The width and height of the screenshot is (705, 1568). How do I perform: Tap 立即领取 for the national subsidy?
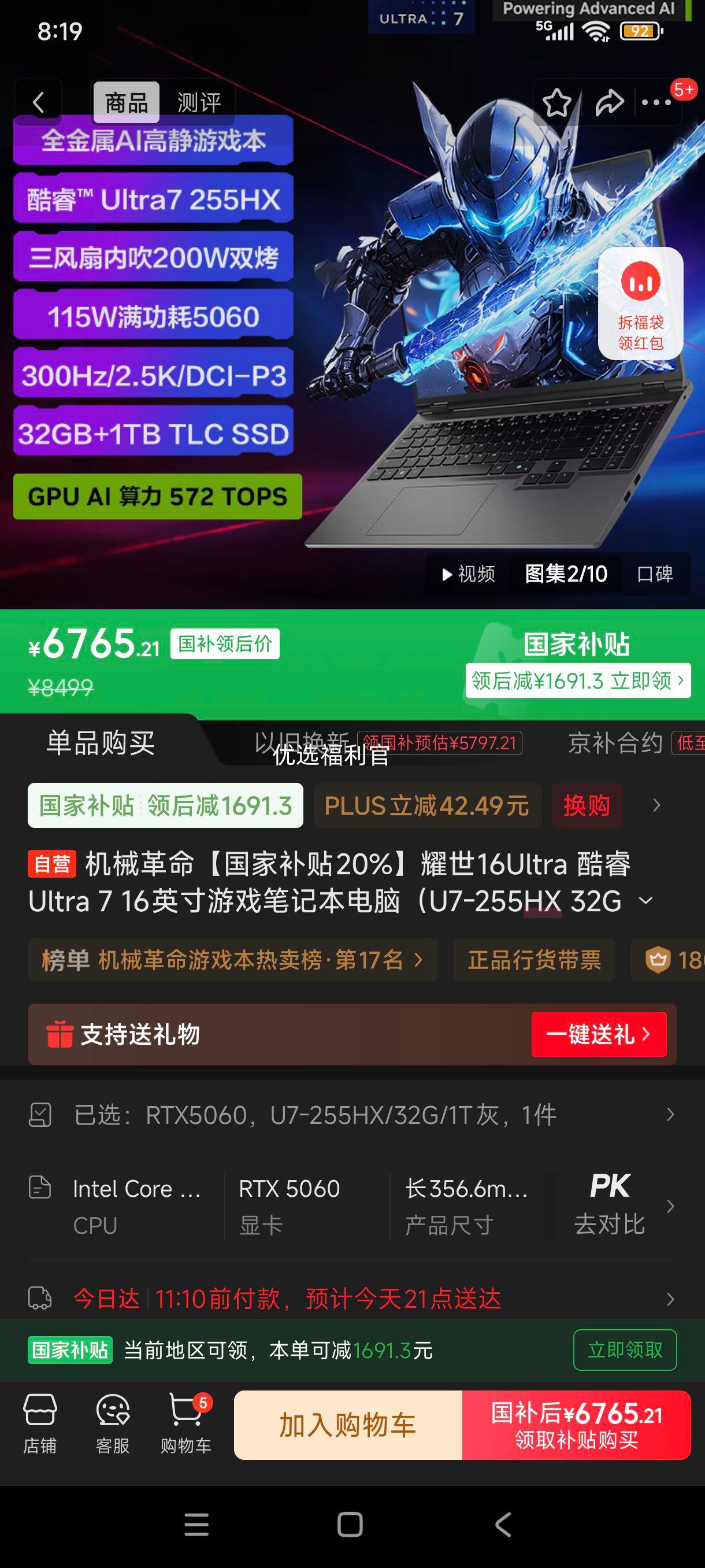click(625, 1350)
